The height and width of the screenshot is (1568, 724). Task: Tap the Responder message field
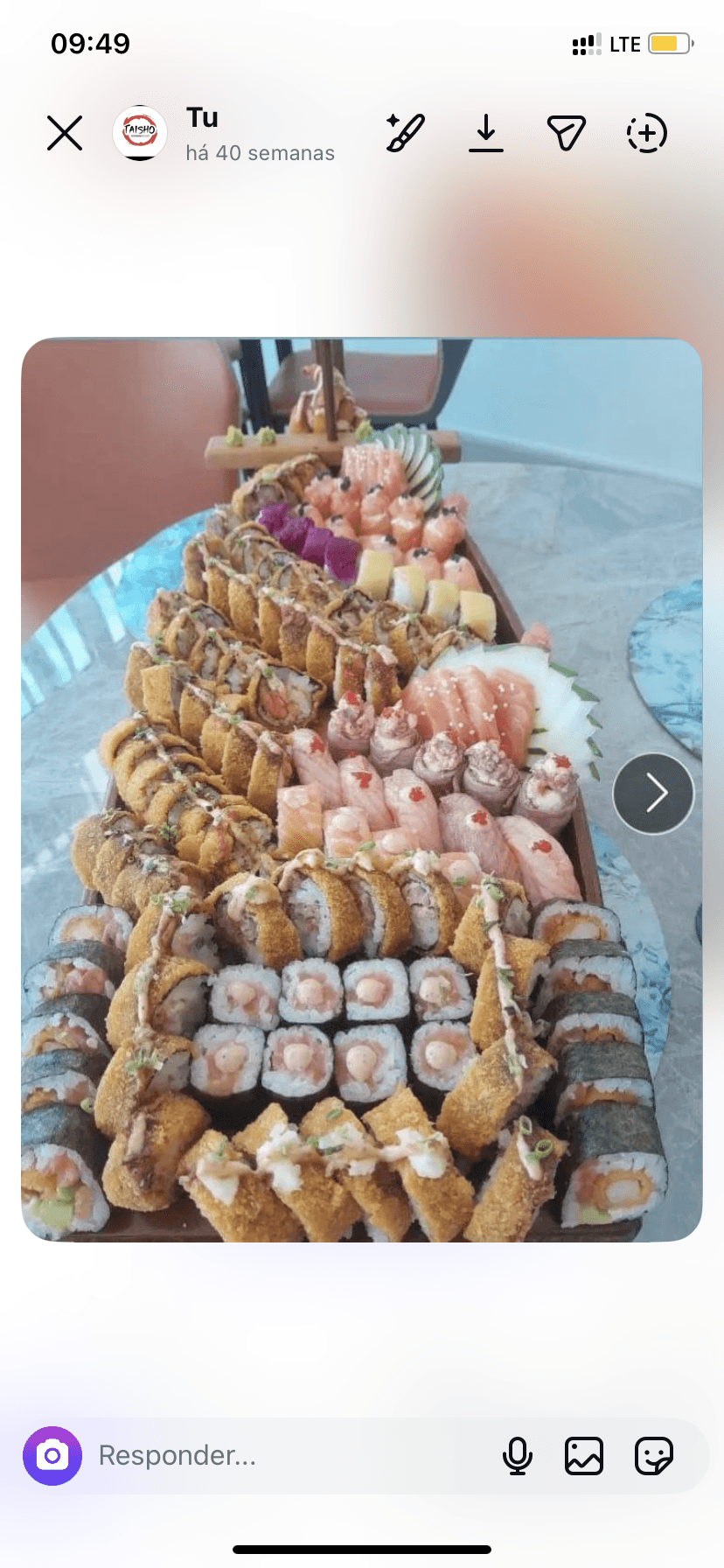click(280, 1456)
